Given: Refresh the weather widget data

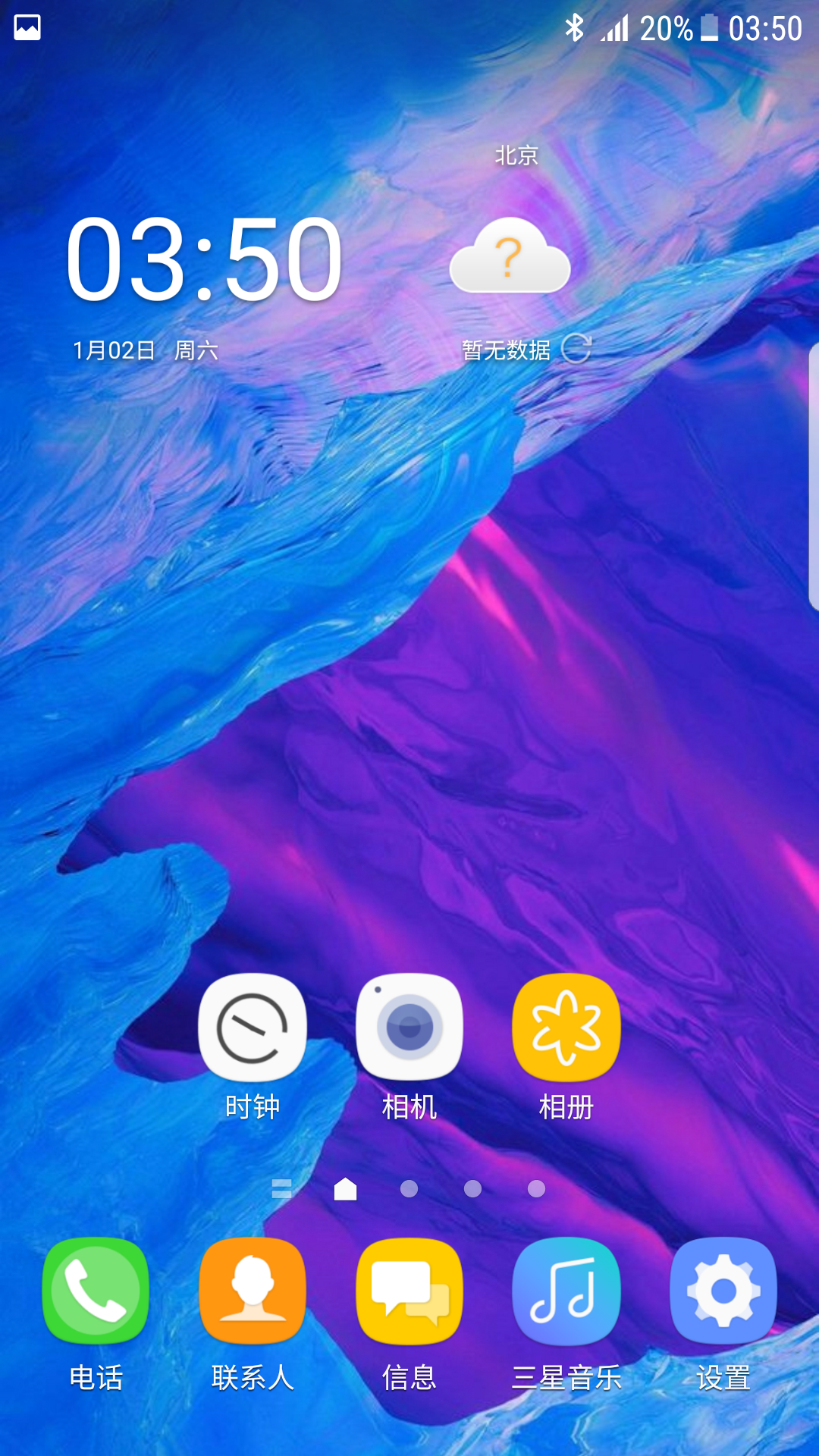Looking at the screenshot, I should point(576,350).
